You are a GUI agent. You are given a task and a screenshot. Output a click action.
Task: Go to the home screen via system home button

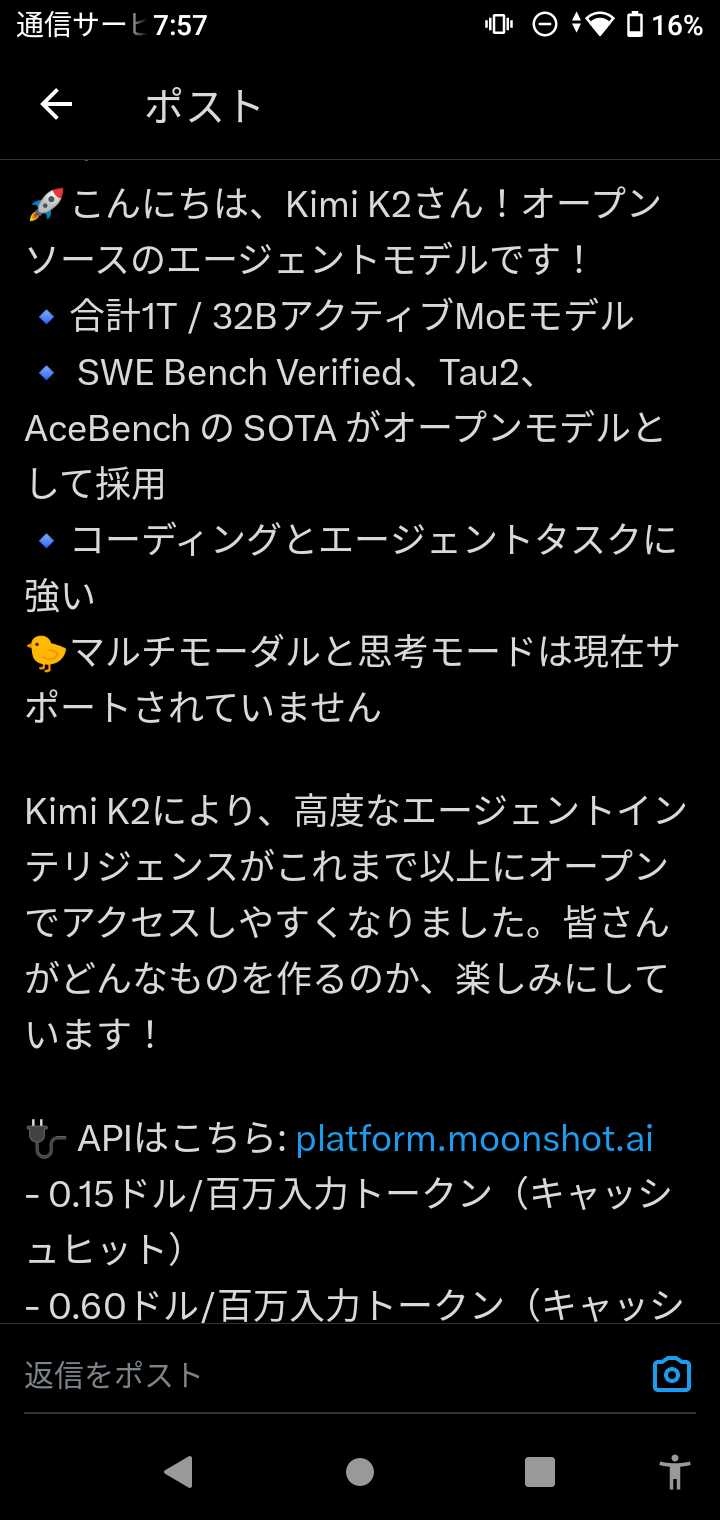[360, 1471]
